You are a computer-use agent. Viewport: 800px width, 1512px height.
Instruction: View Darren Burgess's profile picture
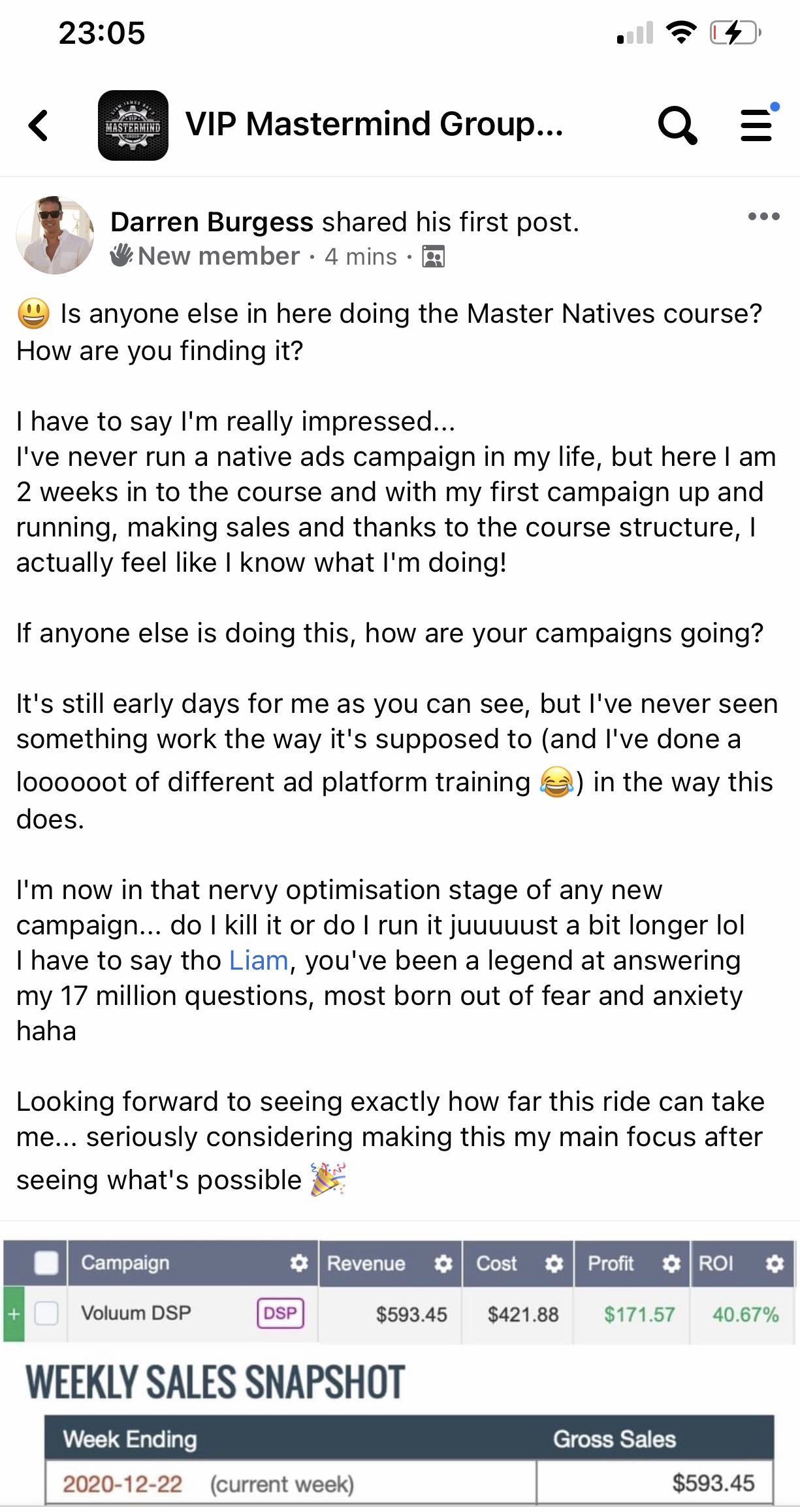[55, 235]
